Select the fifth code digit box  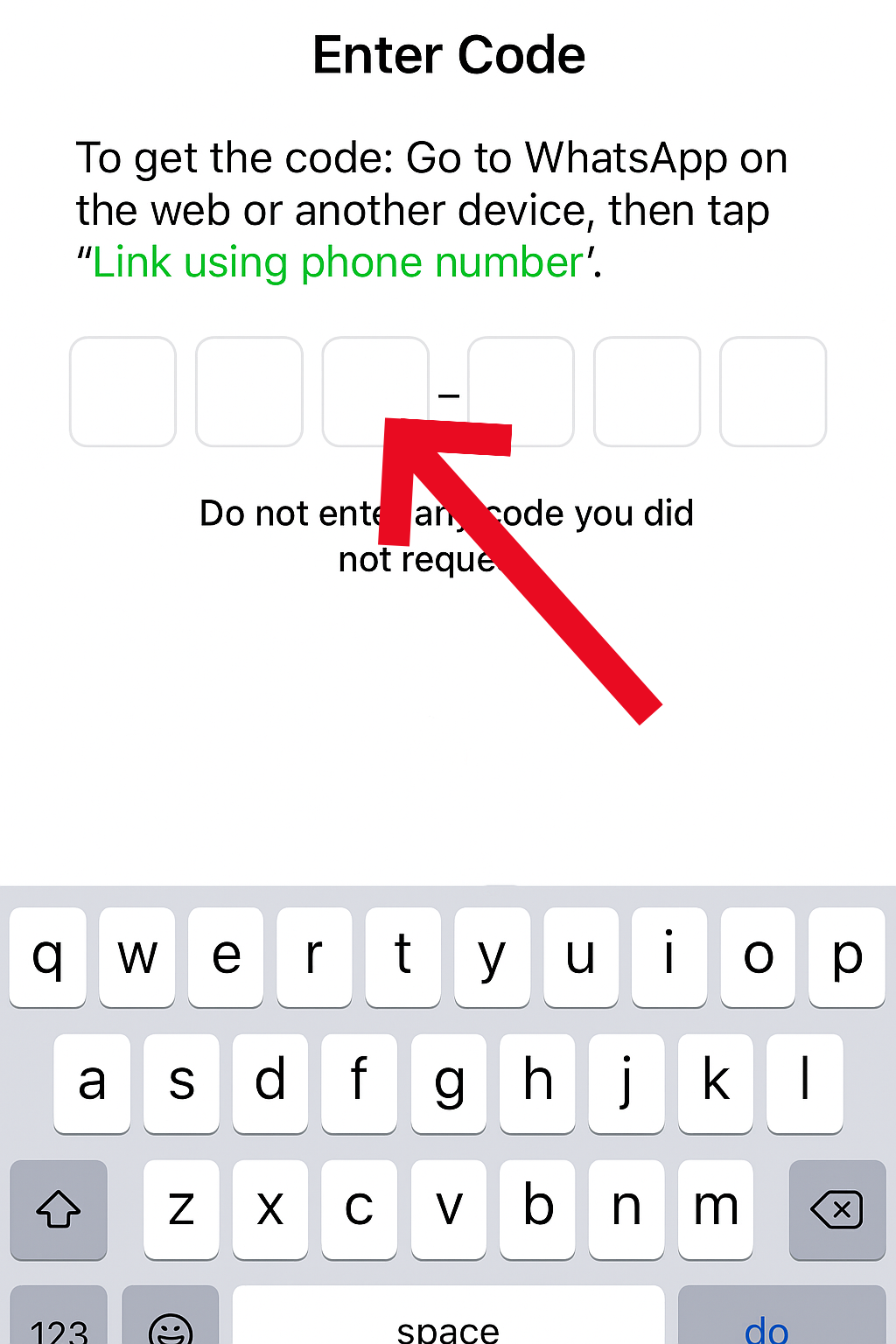click(x=647, y=391)
